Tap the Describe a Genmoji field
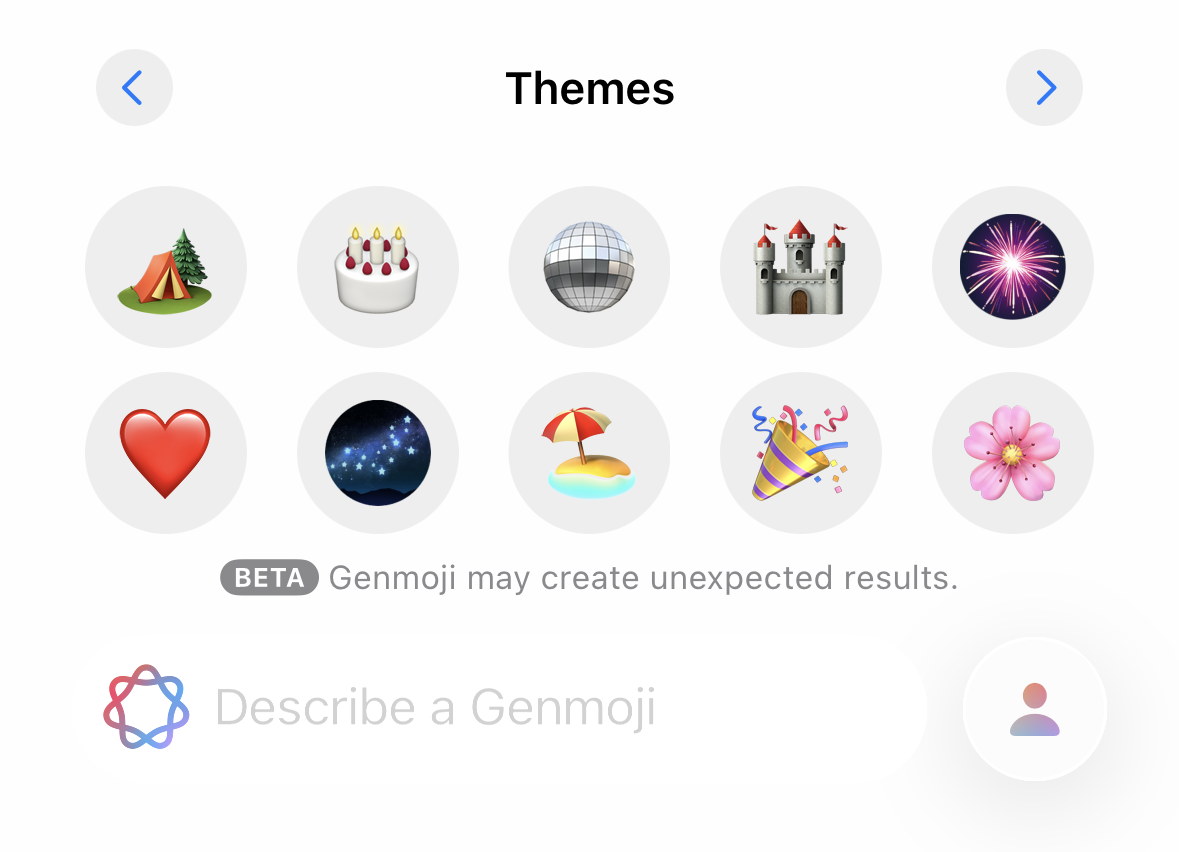1179x852 pixels. click(500, 708)
